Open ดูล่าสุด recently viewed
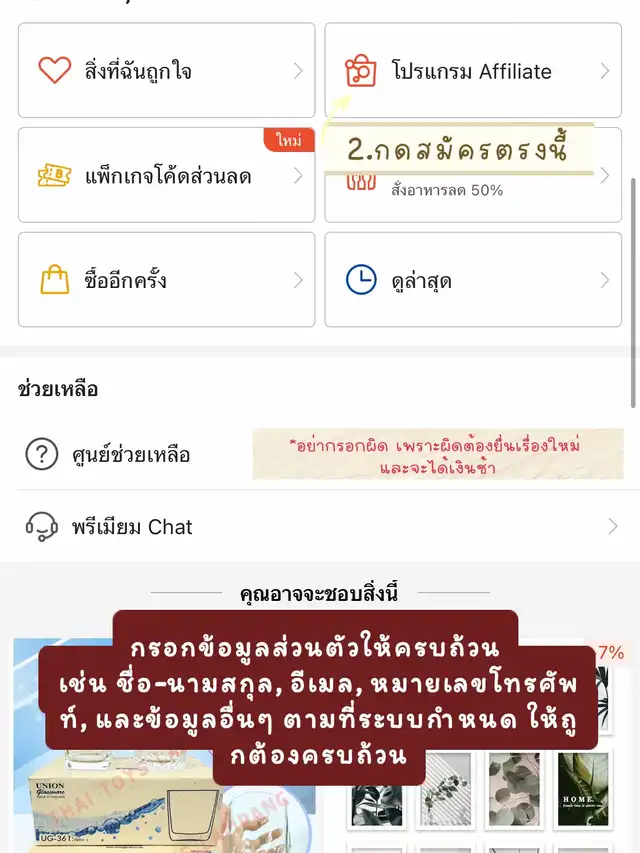 click(472, 281)
